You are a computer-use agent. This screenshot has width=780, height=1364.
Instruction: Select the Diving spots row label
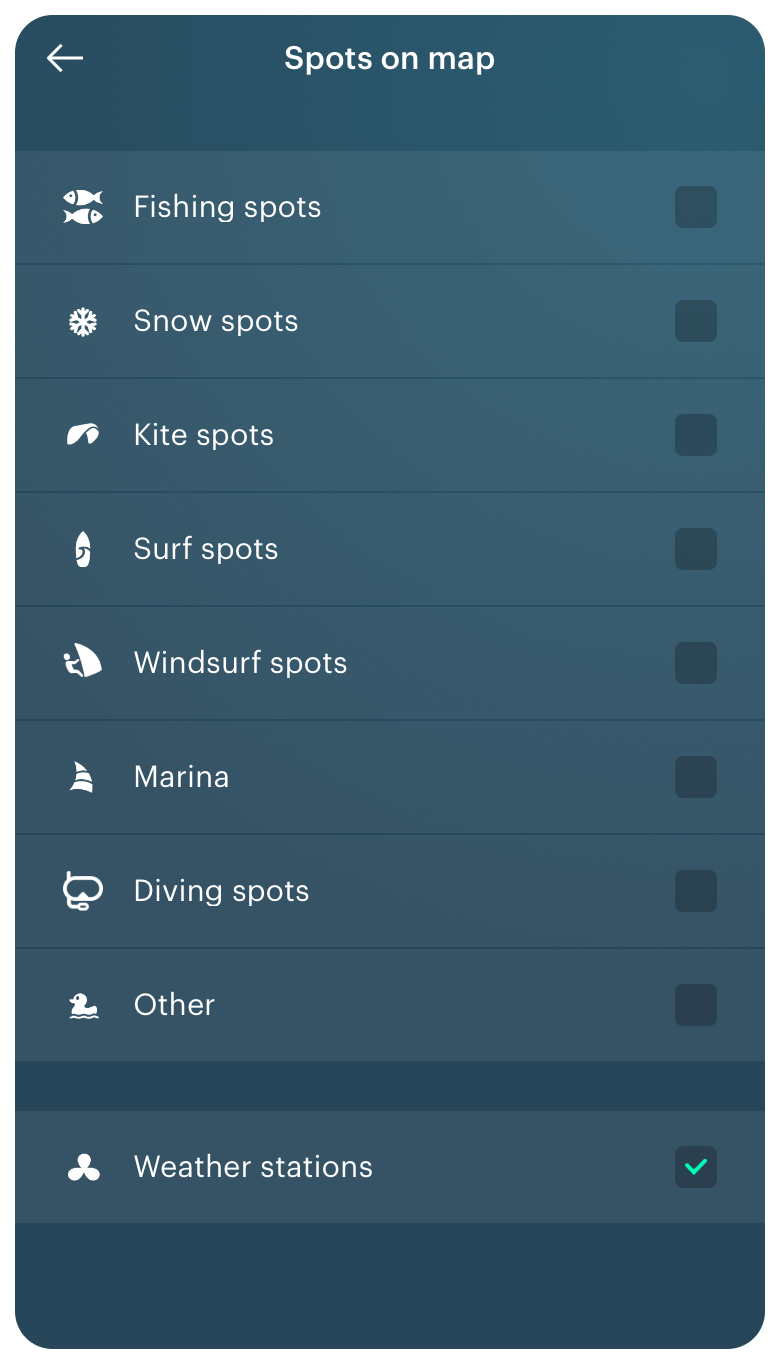click(x=221, y=891)
